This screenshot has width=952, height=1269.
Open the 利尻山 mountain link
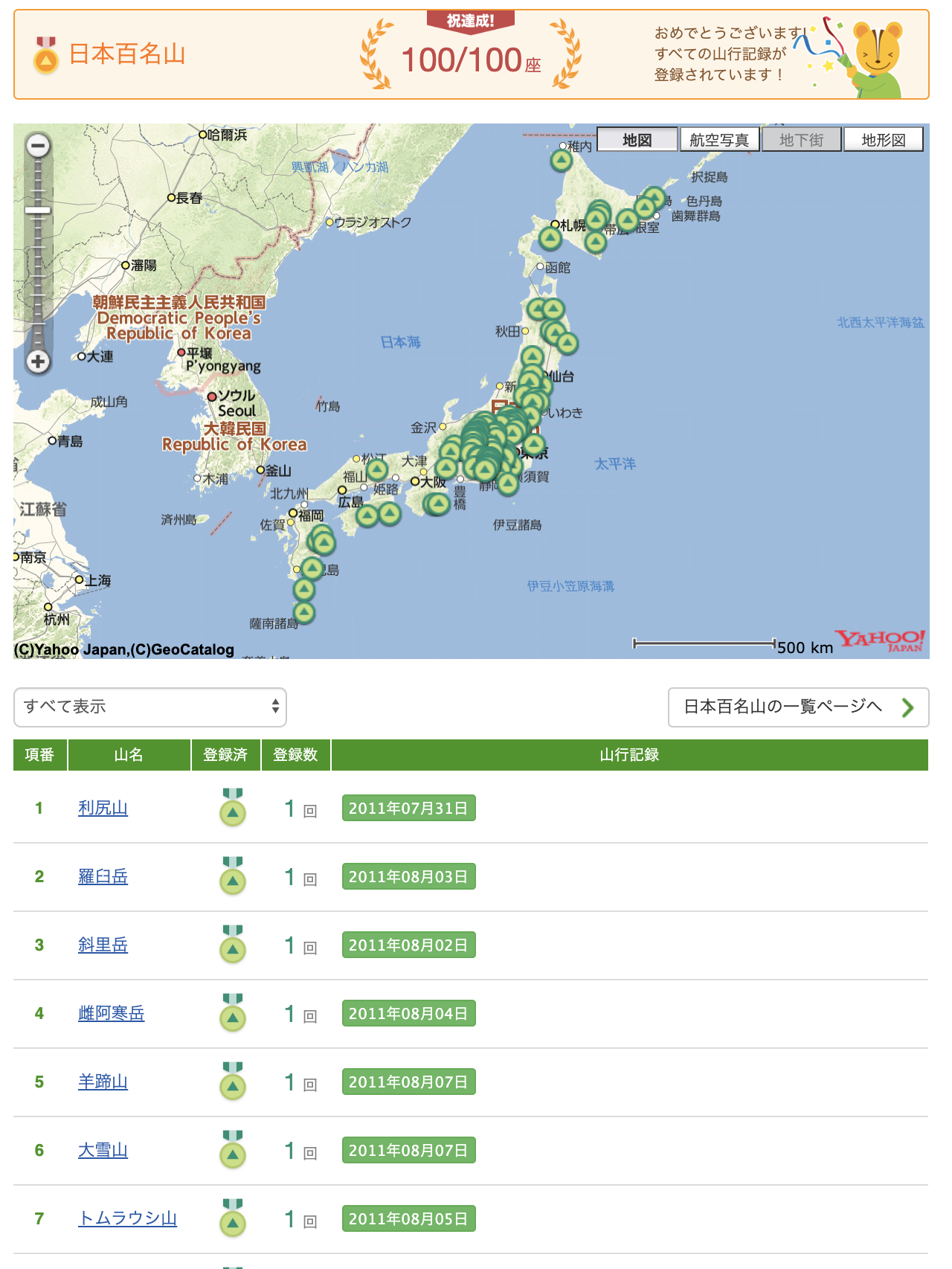click(103, 808)
